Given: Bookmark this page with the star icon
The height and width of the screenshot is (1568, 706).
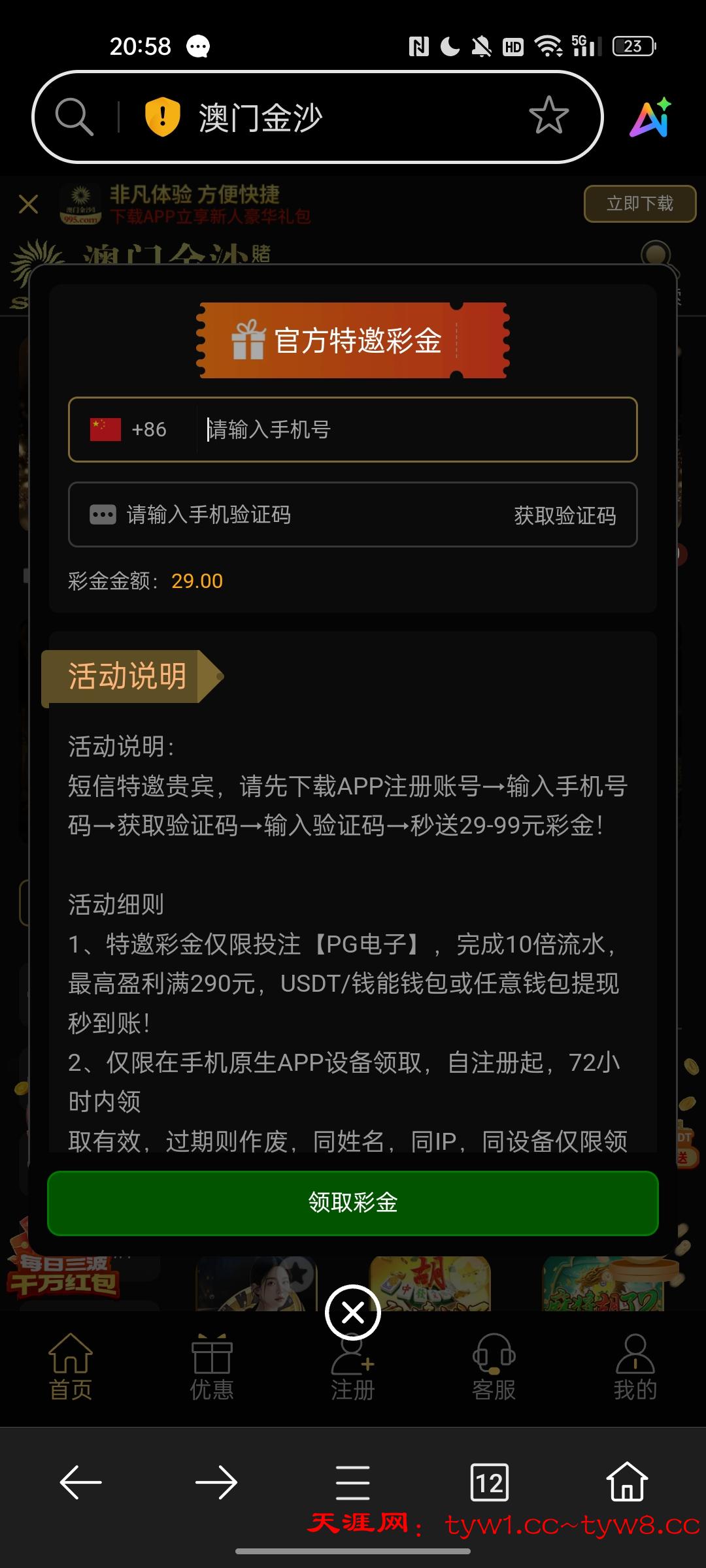Looking at the screenshot, I should 548,116.
